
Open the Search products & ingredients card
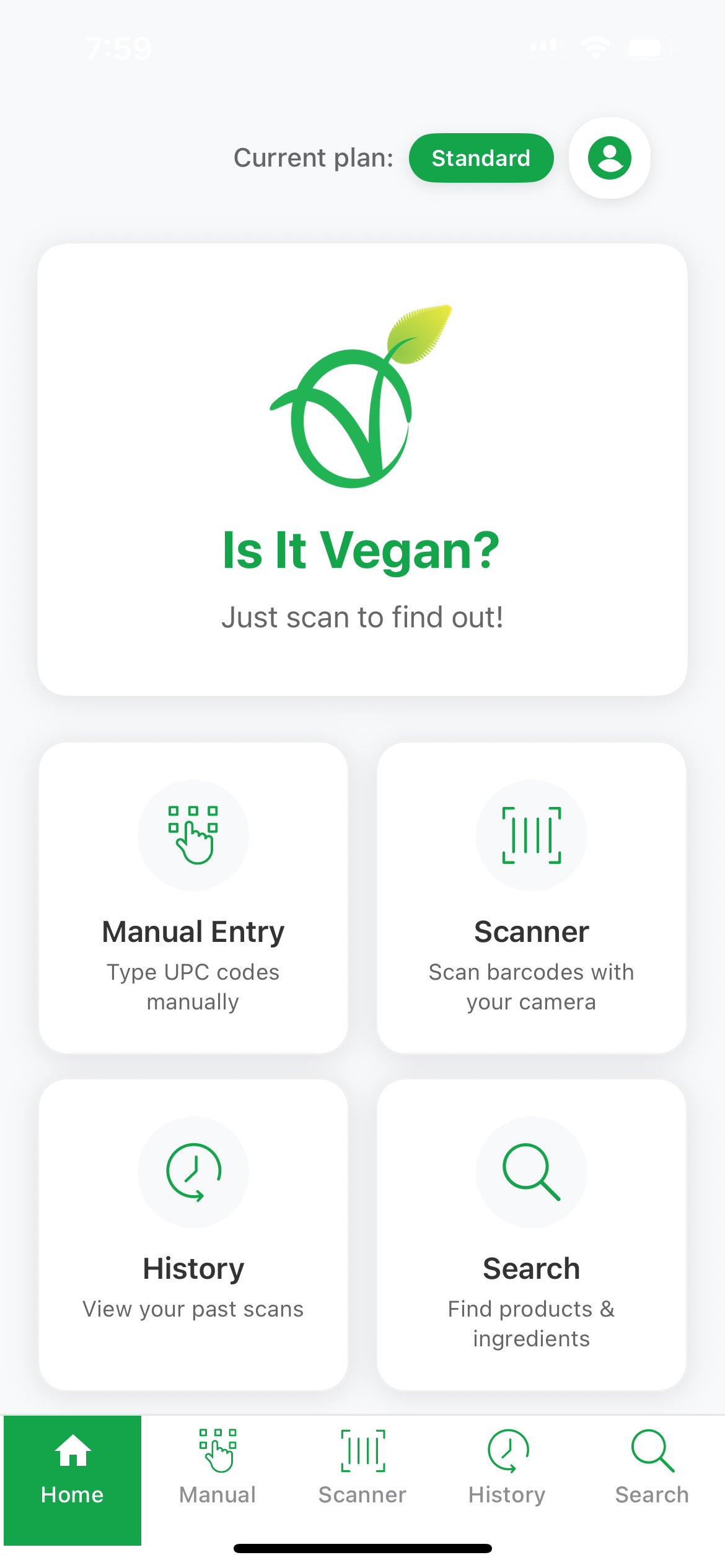point(531,1234)
